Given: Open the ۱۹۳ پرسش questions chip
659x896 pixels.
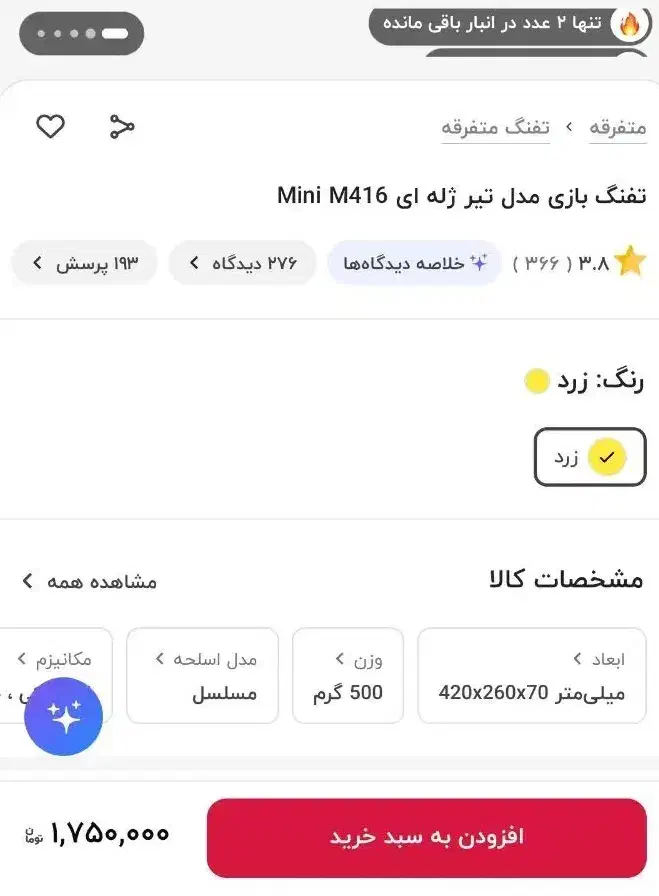Looking at the screenshot, I should click(x=84, y=263).
